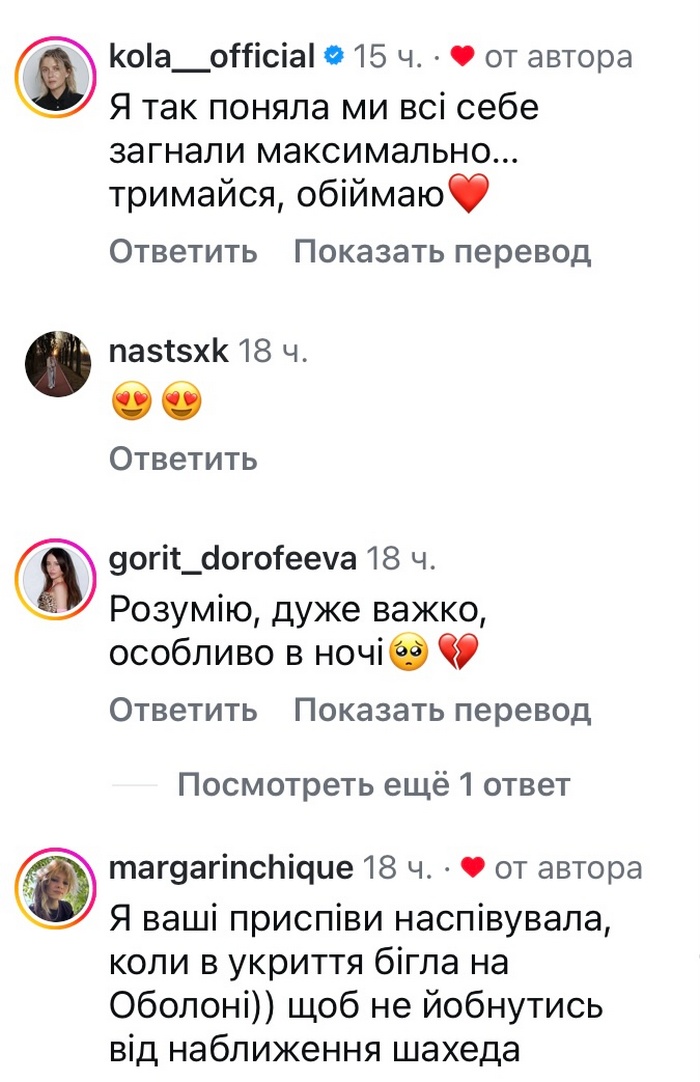Reply to kola__official's comment
The image size is (700, 1082).
tap(183, 252)
